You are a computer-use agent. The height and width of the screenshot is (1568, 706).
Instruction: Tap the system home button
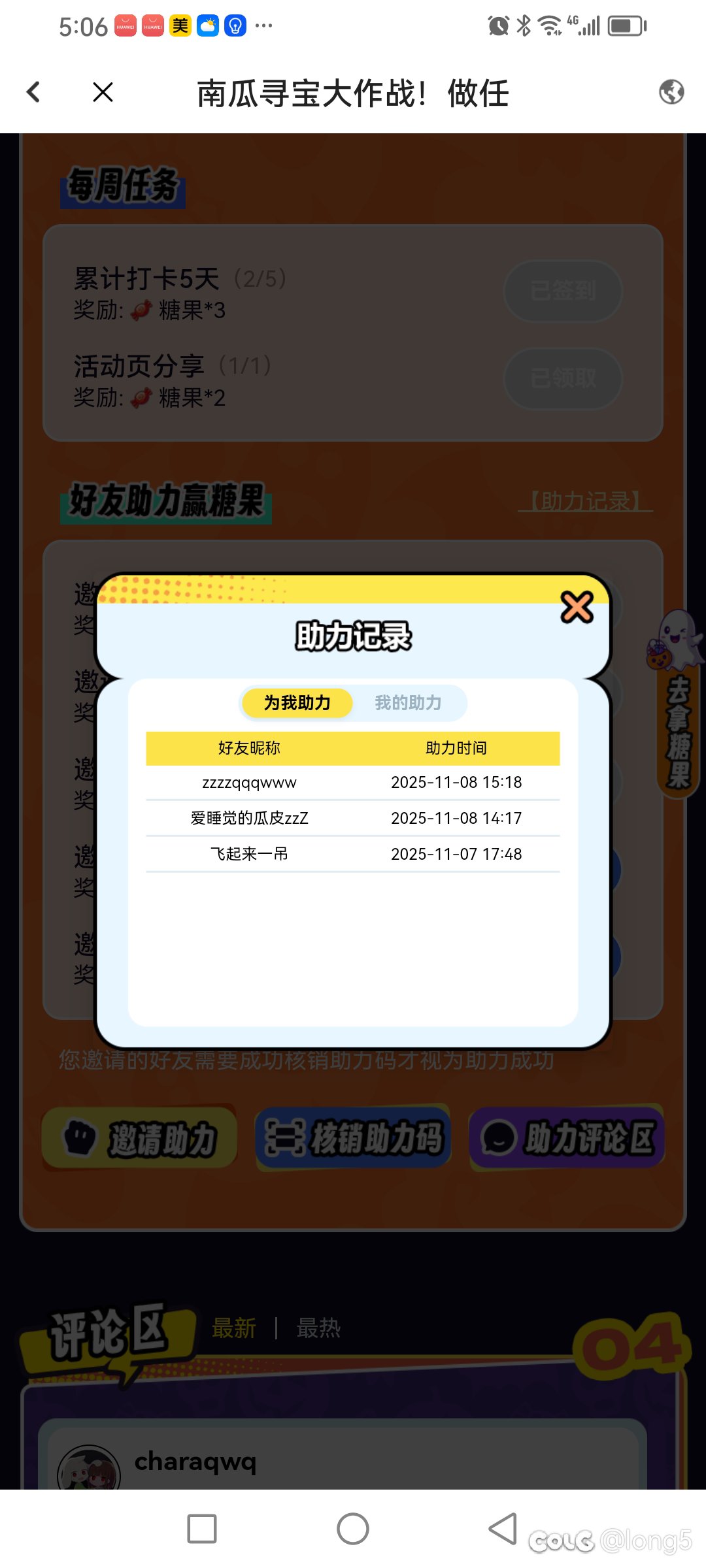(x=353, y=1529)
